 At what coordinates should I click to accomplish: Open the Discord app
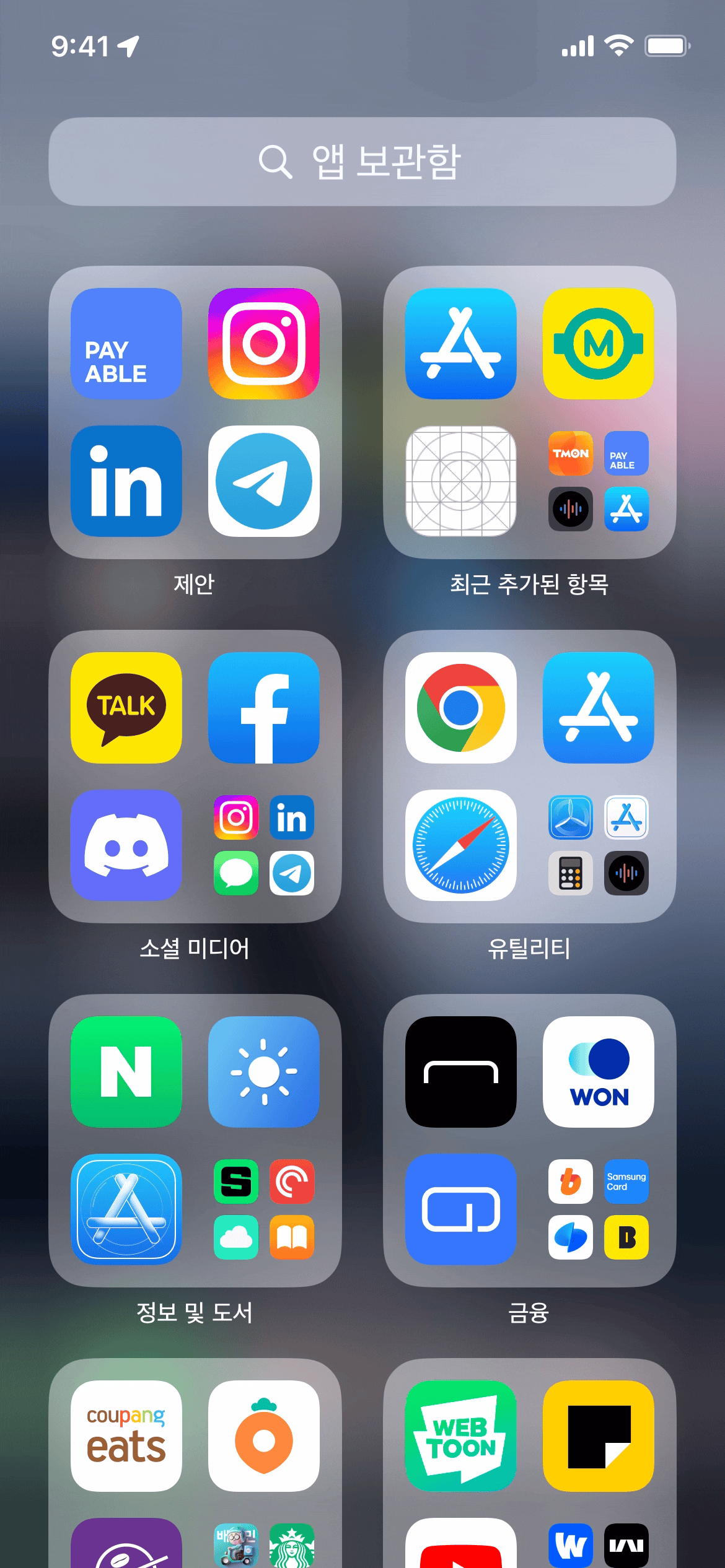tap(126, 845)
